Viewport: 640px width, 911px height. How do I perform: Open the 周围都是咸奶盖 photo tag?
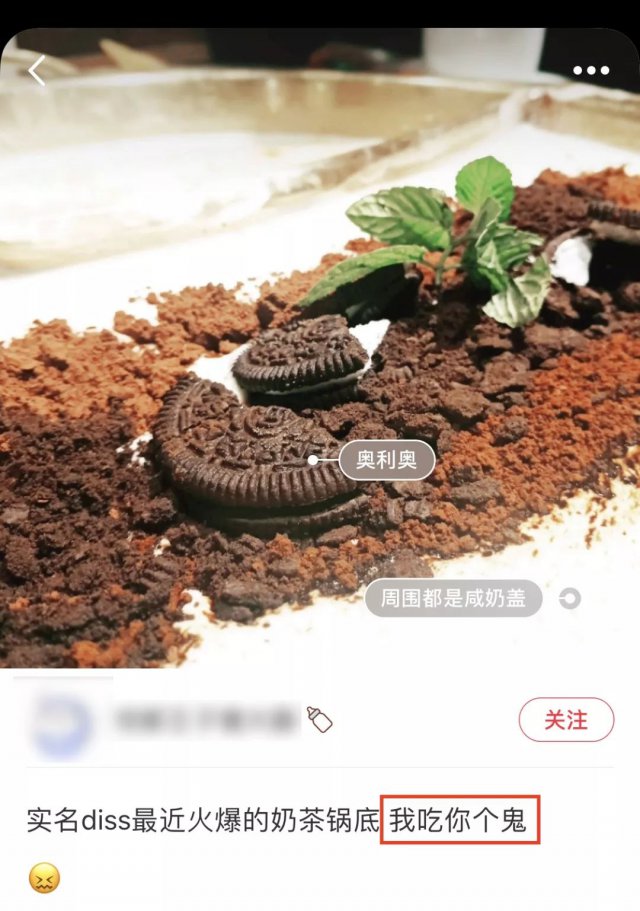coord(453,599)
